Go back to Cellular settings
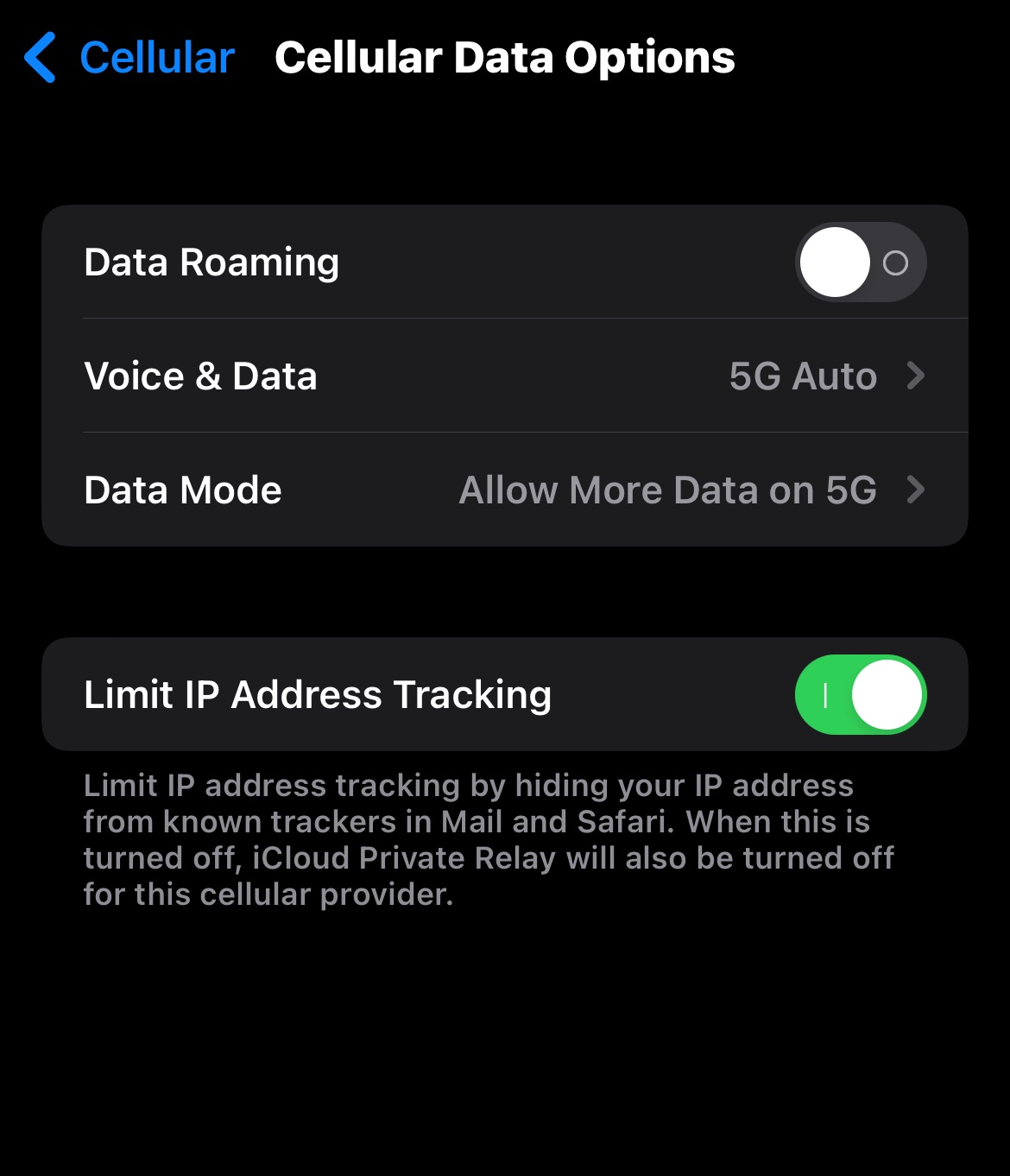This screenshot has width=1010, height=1176. coord(129,59)
